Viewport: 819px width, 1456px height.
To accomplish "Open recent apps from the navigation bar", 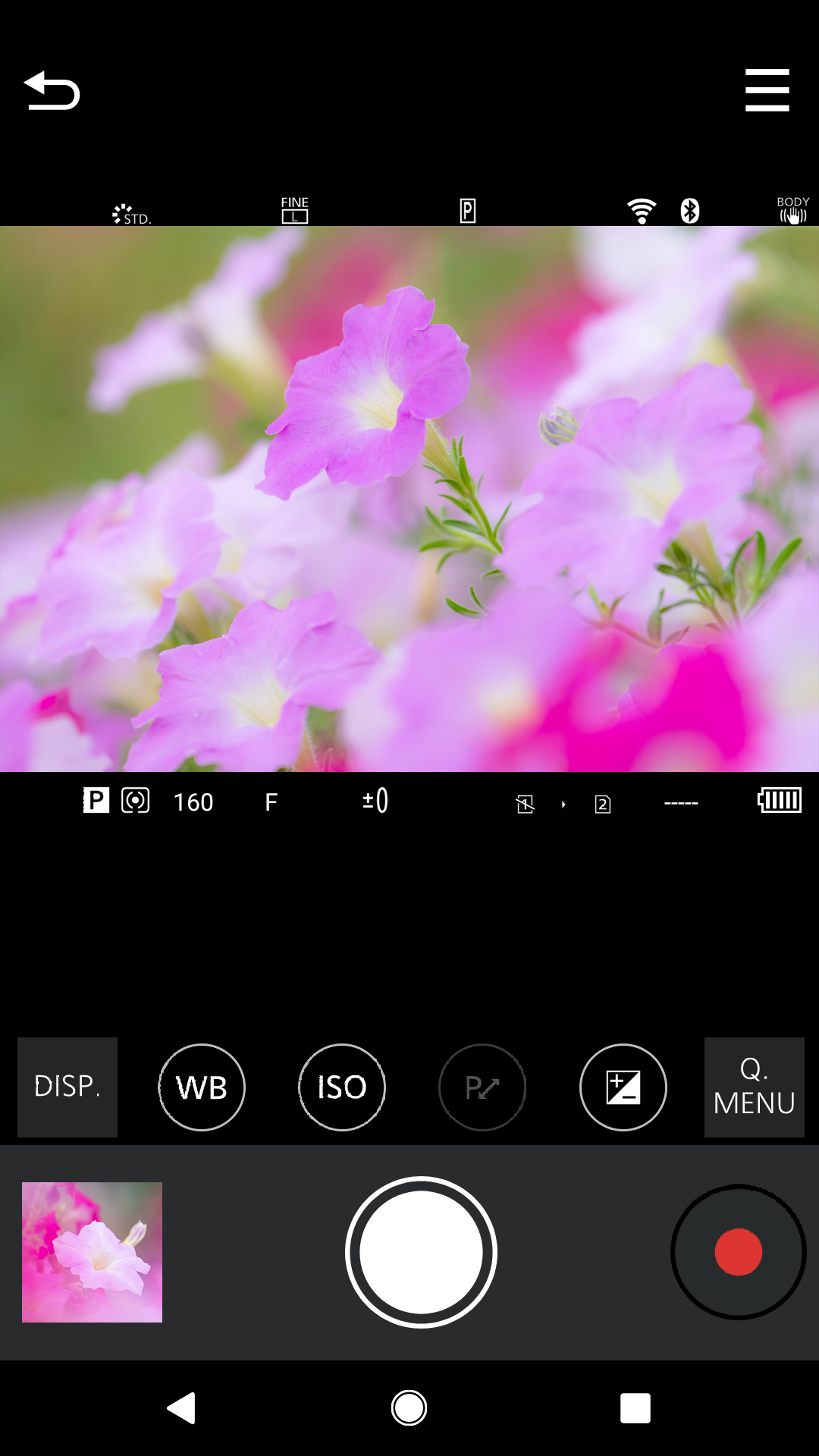I will (x=635, y=1408).
